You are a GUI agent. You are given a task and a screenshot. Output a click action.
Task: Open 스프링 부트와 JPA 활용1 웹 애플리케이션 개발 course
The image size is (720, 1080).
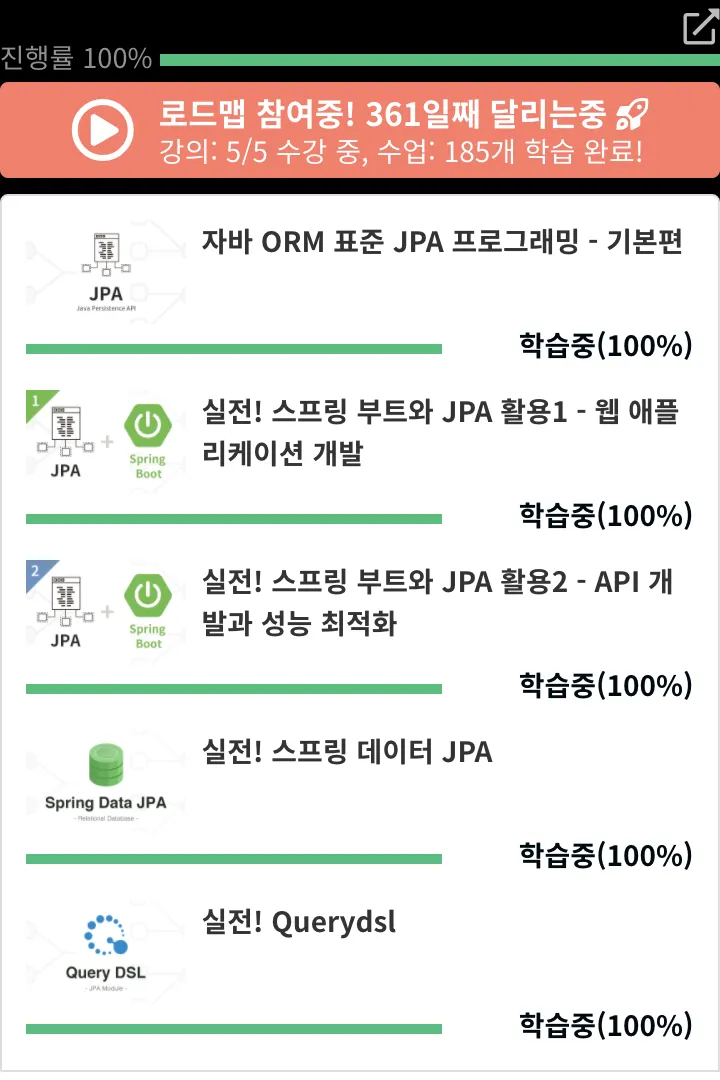[x=440, y=432]
